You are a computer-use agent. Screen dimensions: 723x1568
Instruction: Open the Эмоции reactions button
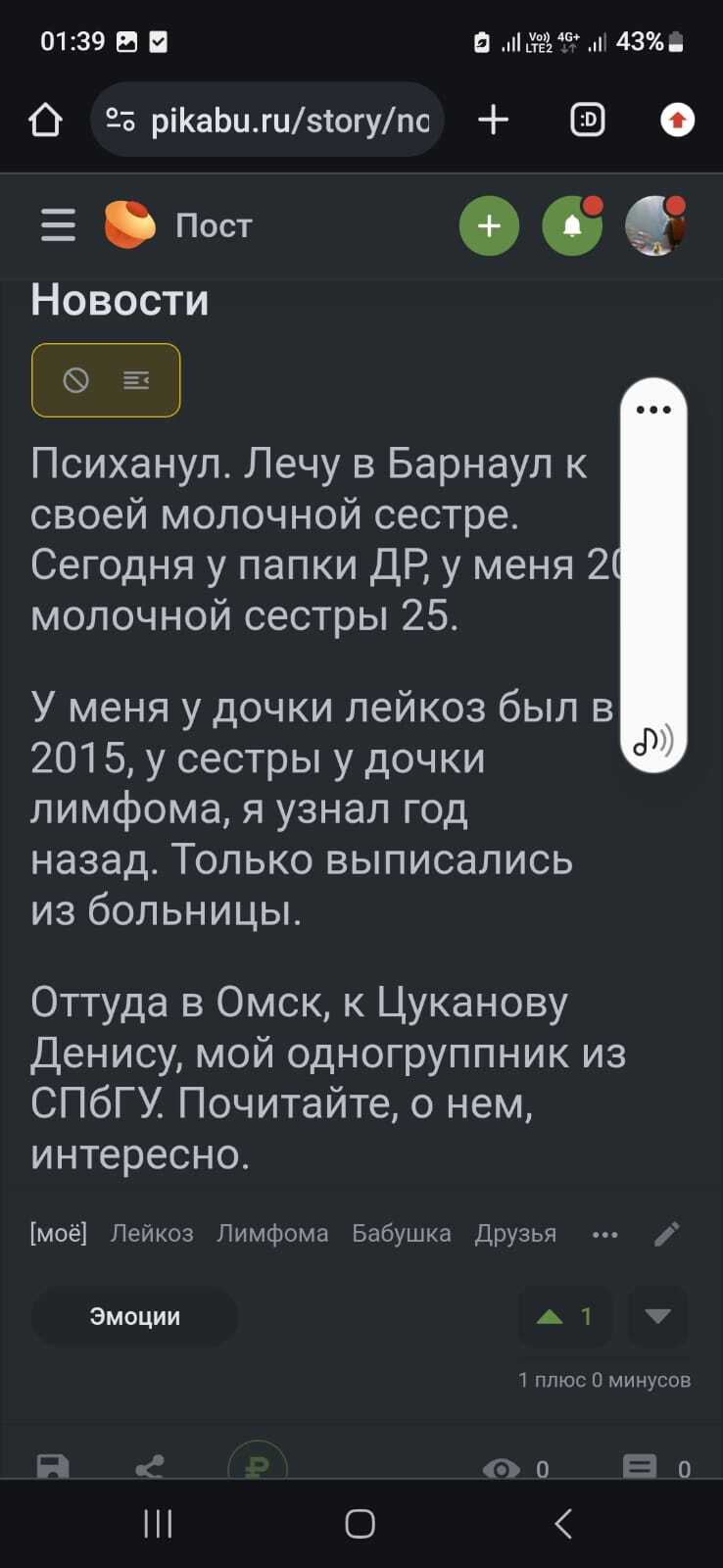coord(134,1316)
